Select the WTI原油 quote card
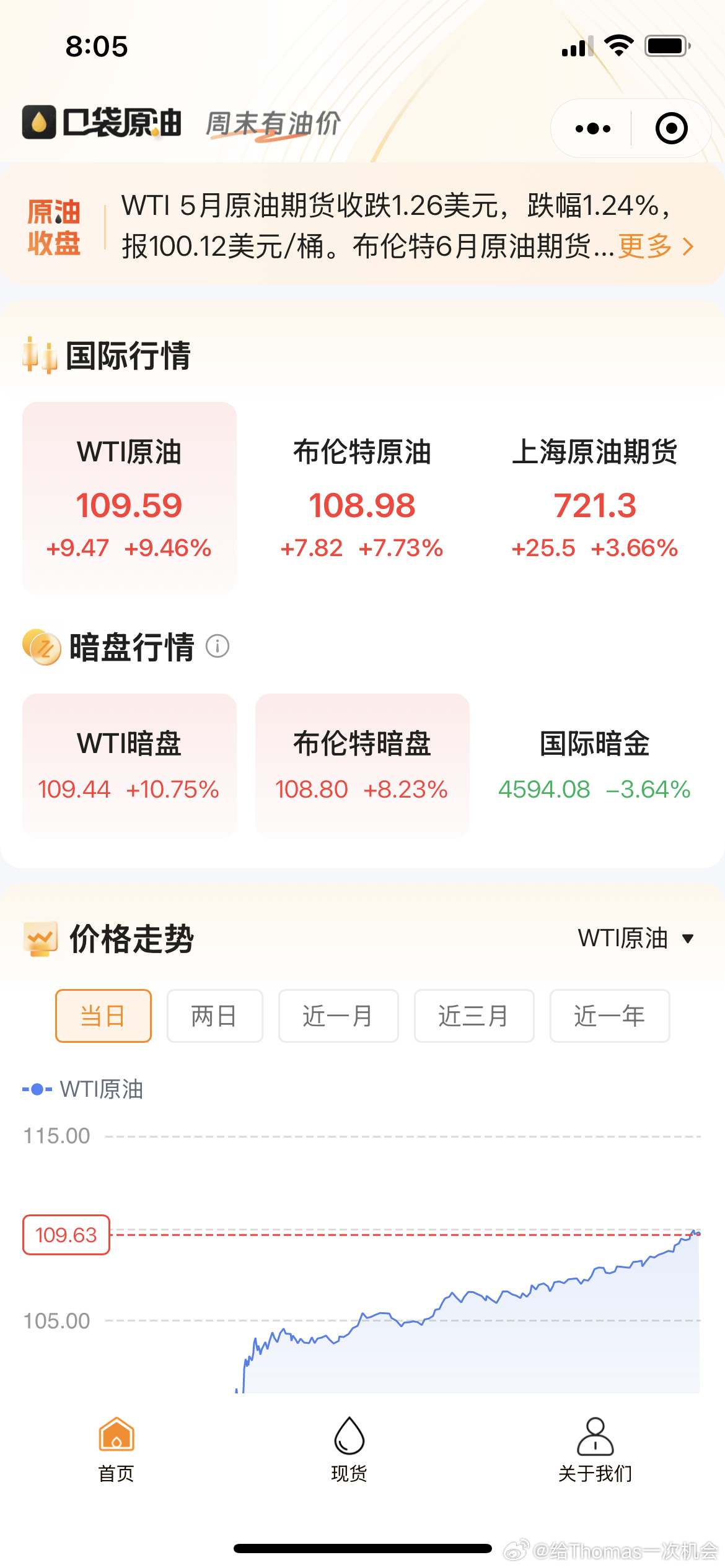 click(129, 499)
